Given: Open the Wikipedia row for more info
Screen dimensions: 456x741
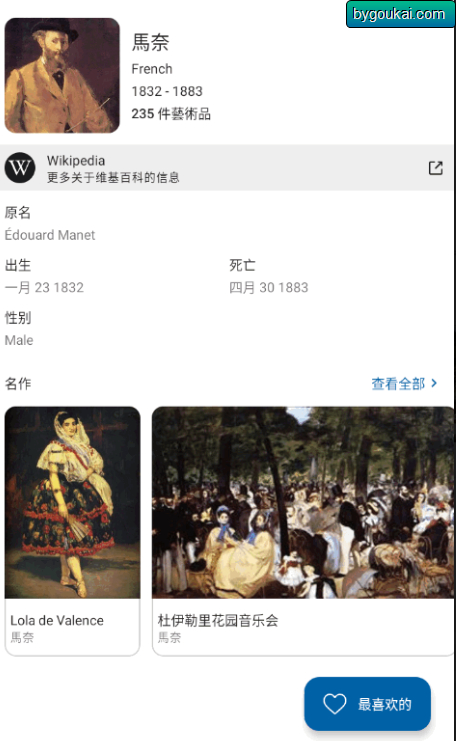Looking at the screenshot, I should click(227, 168).
